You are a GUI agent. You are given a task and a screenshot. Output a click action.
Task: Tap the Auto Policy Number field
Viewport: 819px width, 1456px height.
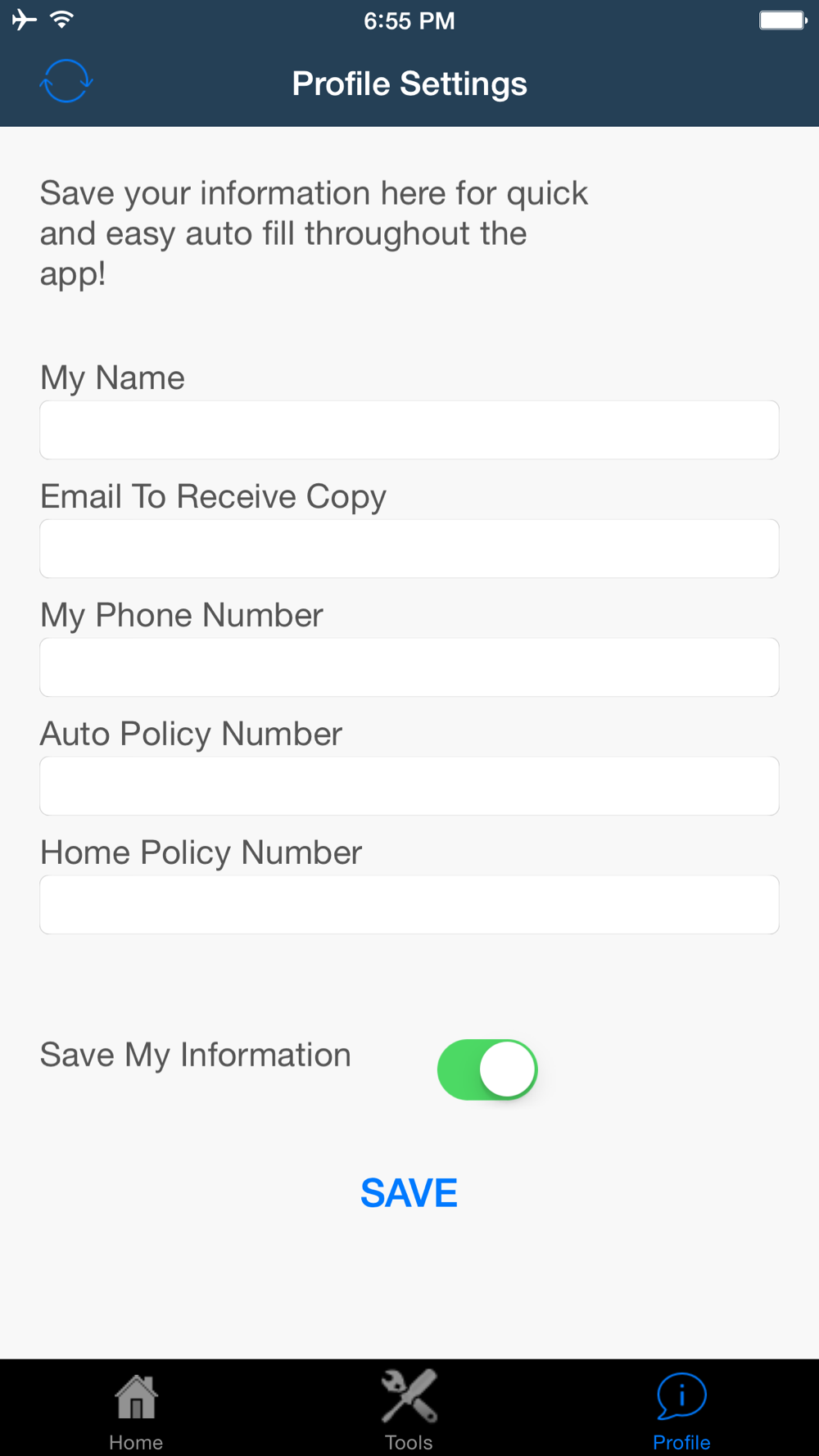point(409,786)
